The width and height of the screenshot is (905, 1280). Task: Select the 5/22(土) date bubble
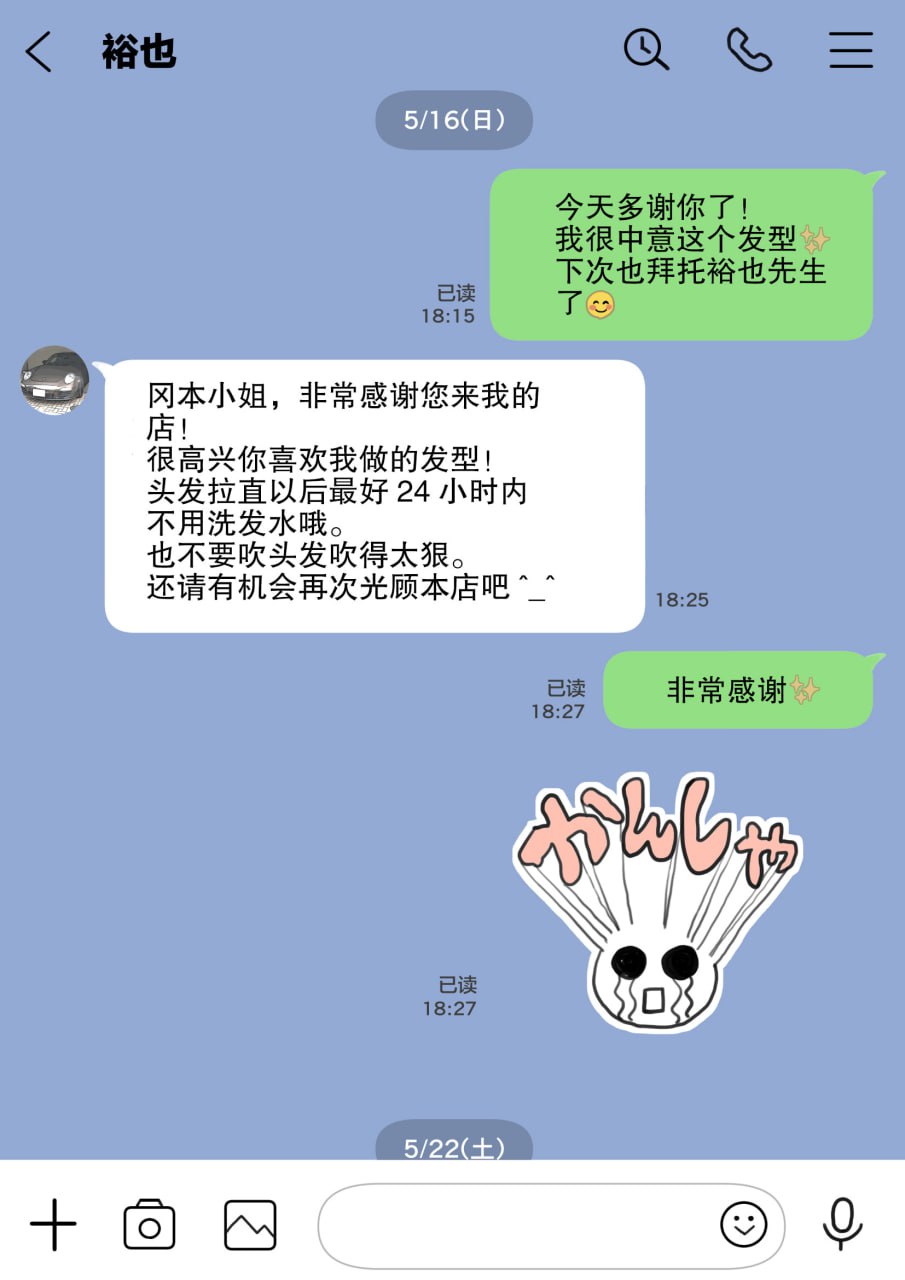[453, 1148]
